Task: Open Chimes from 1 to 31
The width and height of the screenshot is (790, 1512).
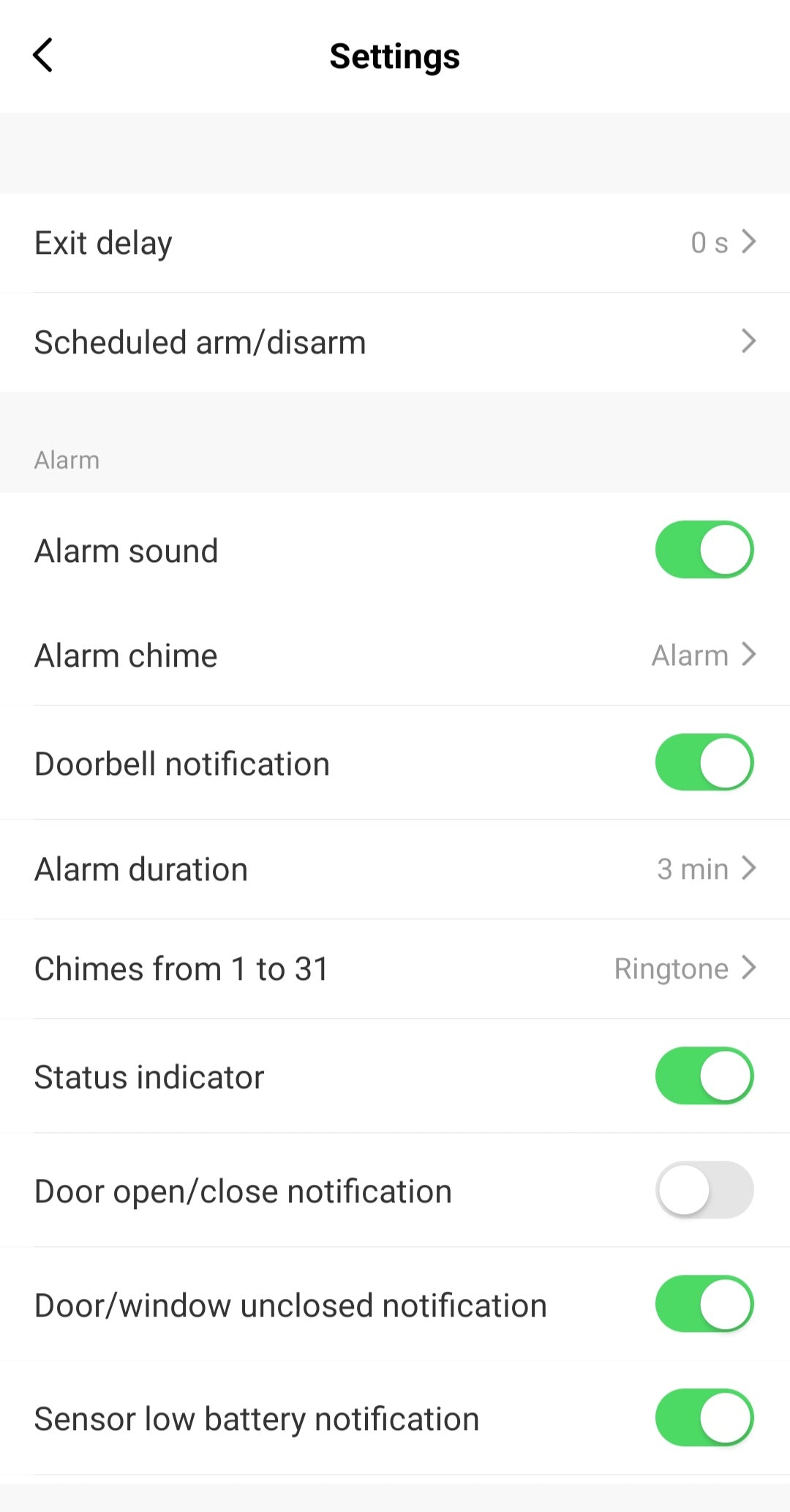Action: tap(395, 969)
